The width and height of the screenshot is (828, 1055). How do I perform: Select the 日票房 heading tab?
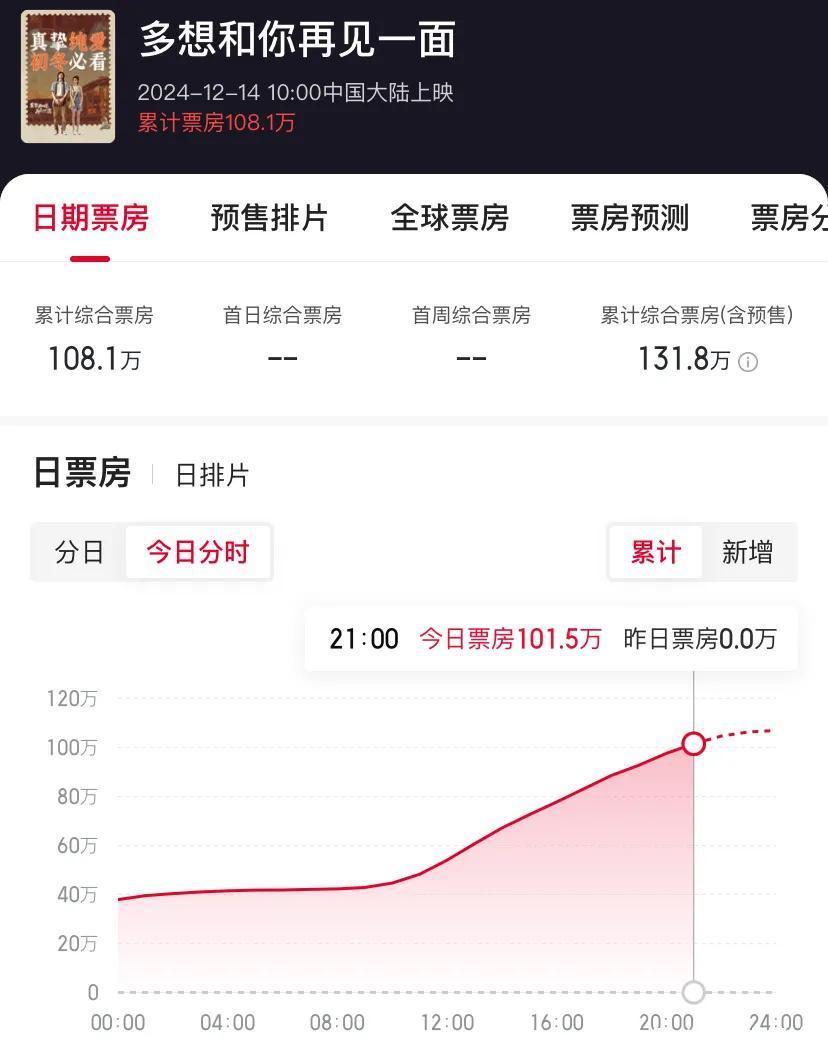pyautogui.click(x=82, y=473)
